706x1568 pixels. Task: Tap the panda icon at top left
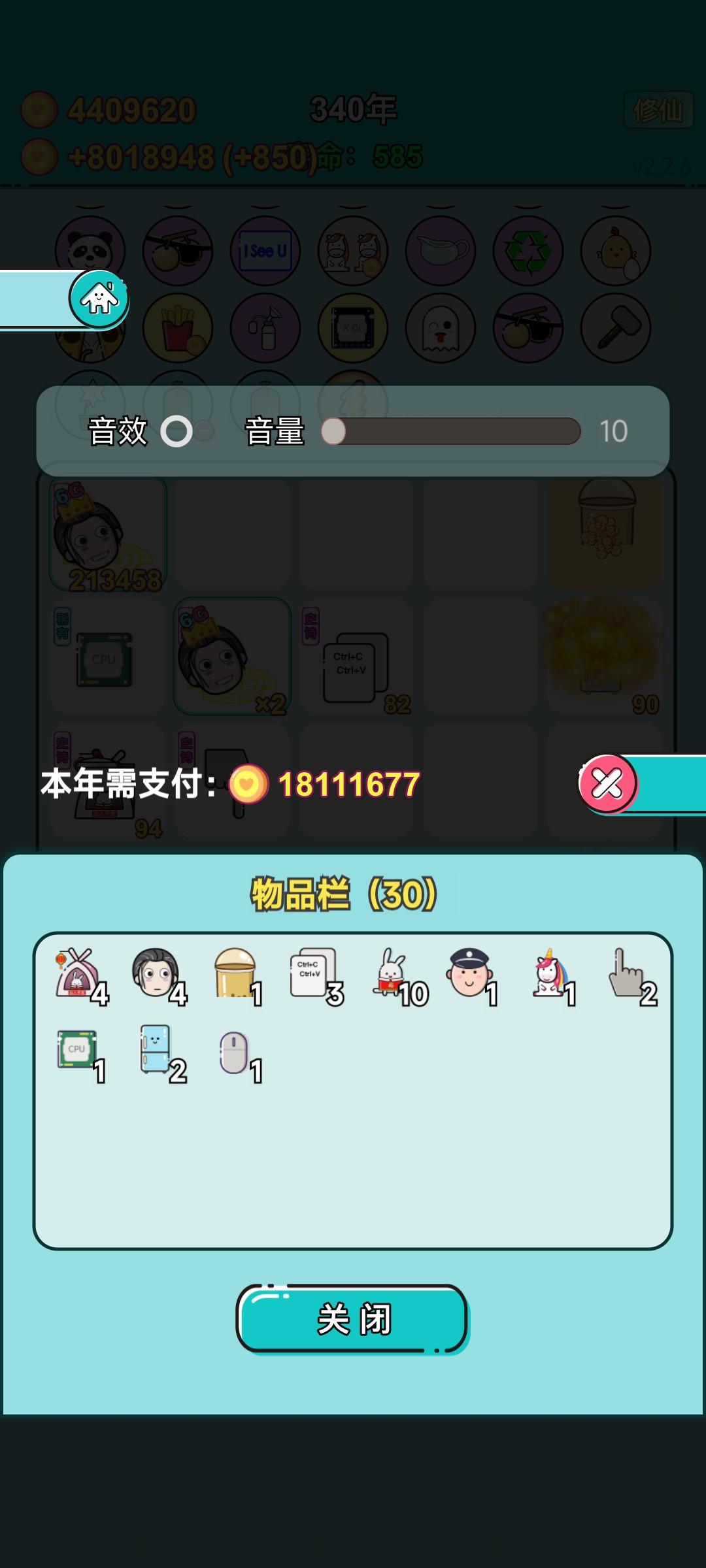tap(88, 250)
